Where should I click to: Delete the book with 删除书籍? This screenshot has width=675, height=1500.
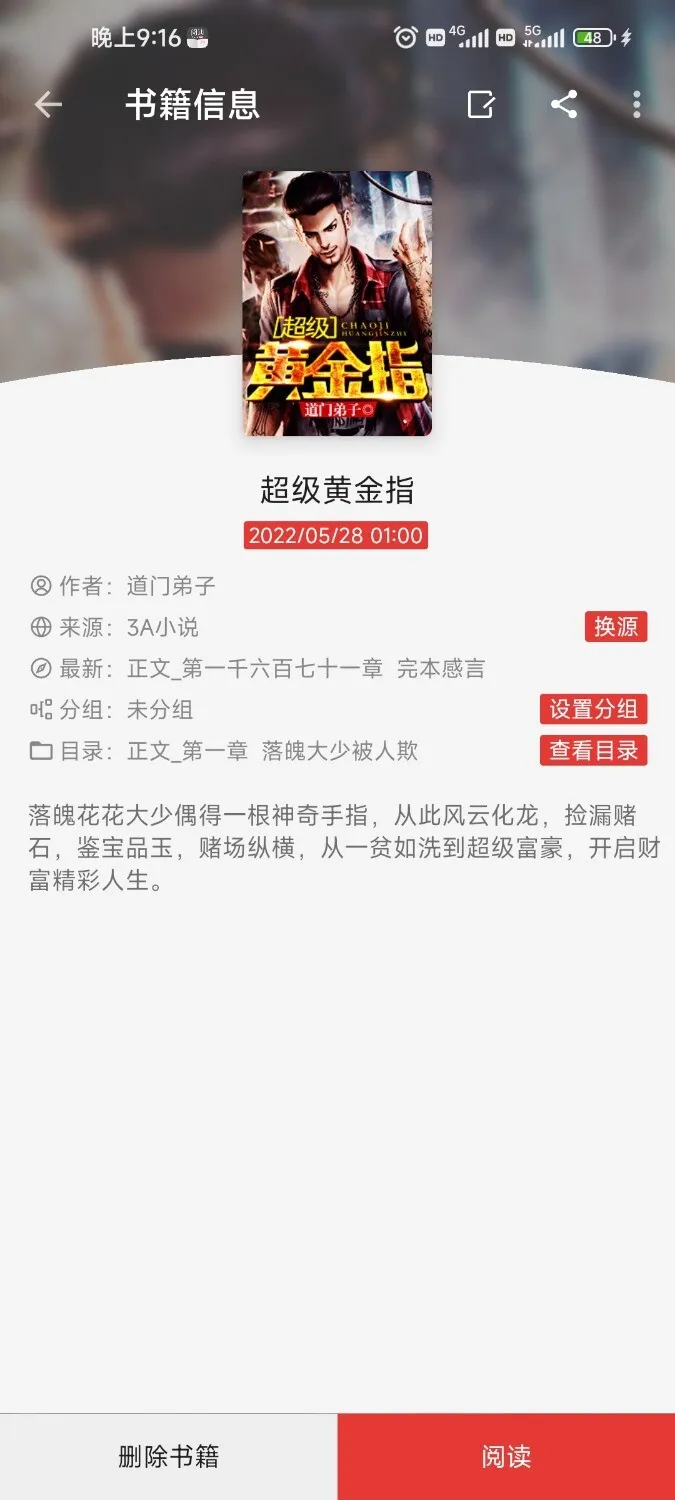[x=168, y=1456]
